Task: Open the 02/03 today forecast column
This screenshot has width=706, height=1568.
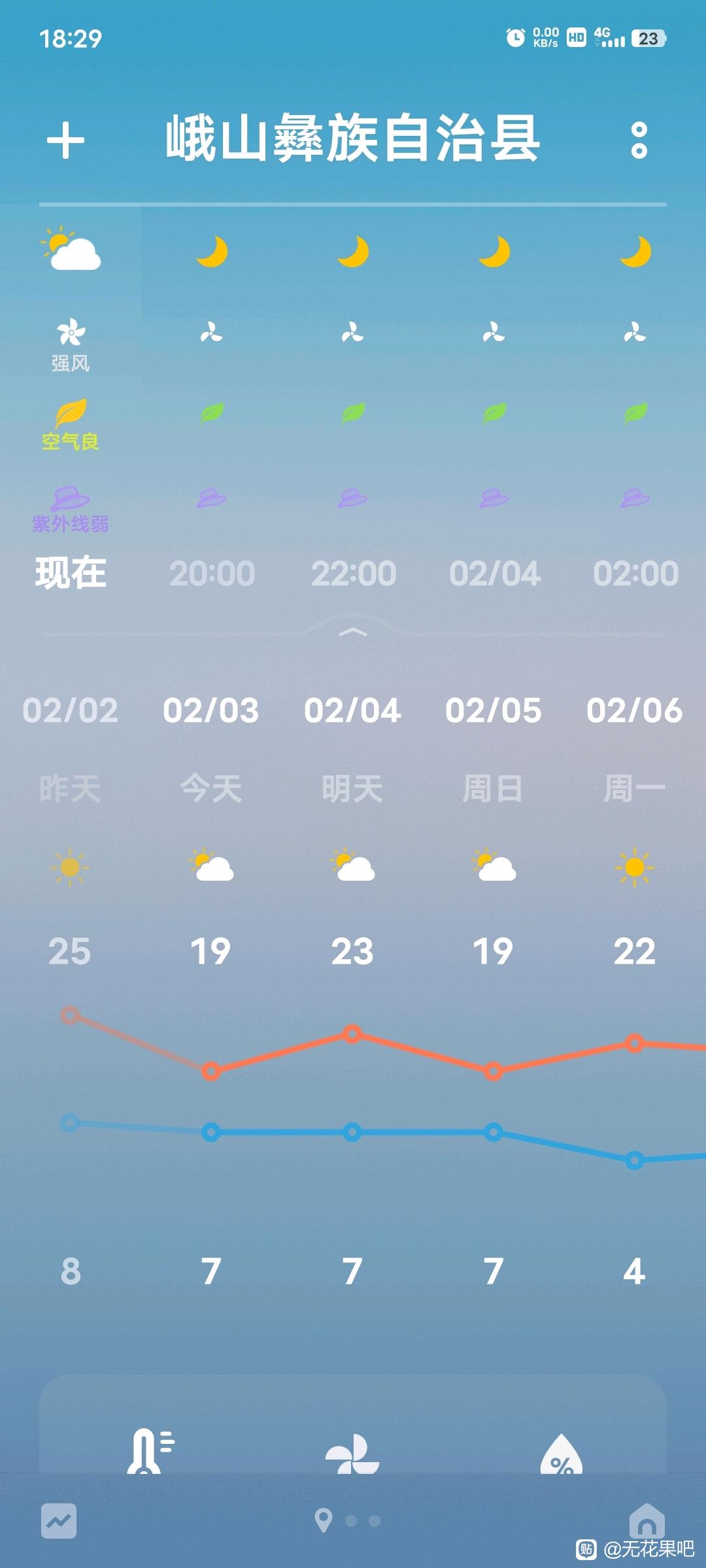Action: click(211, 980)
